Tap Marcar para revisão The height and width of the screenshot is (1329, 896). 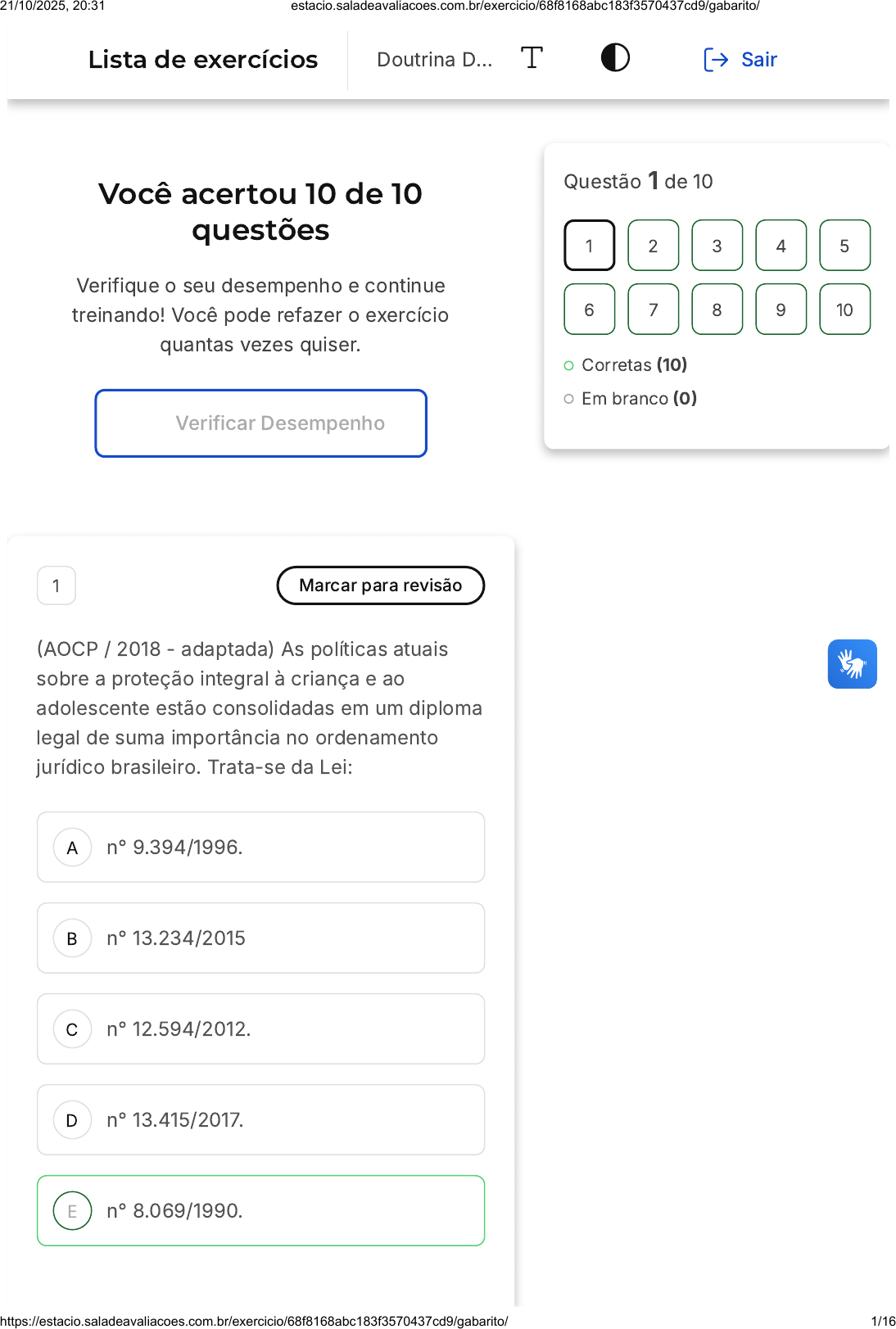tap(380, 585)
